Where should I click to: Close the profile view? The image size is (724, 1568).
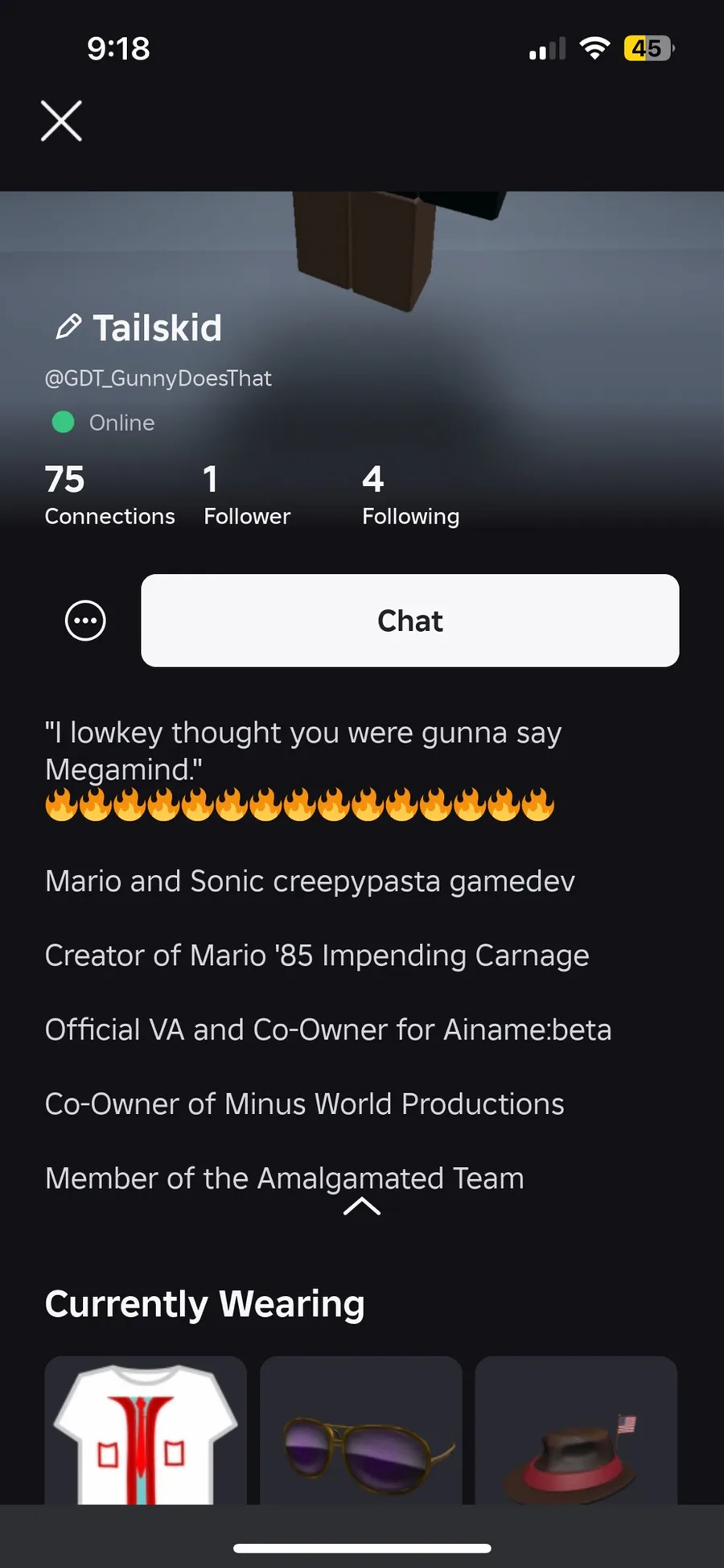[62, 122]
